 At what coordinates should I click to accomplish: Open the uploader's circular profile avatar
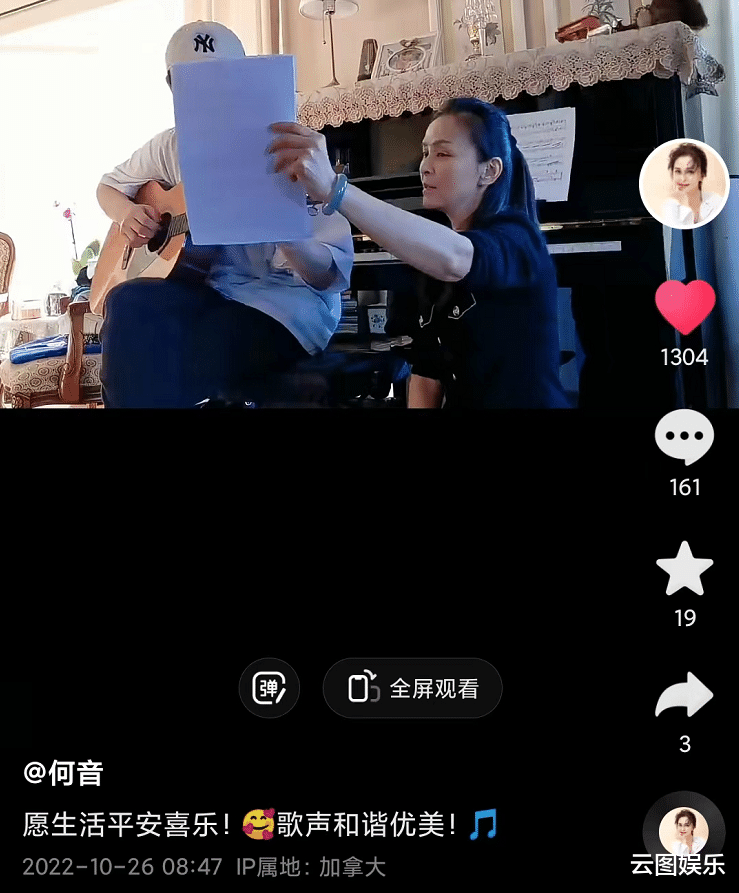pos(684,185)
